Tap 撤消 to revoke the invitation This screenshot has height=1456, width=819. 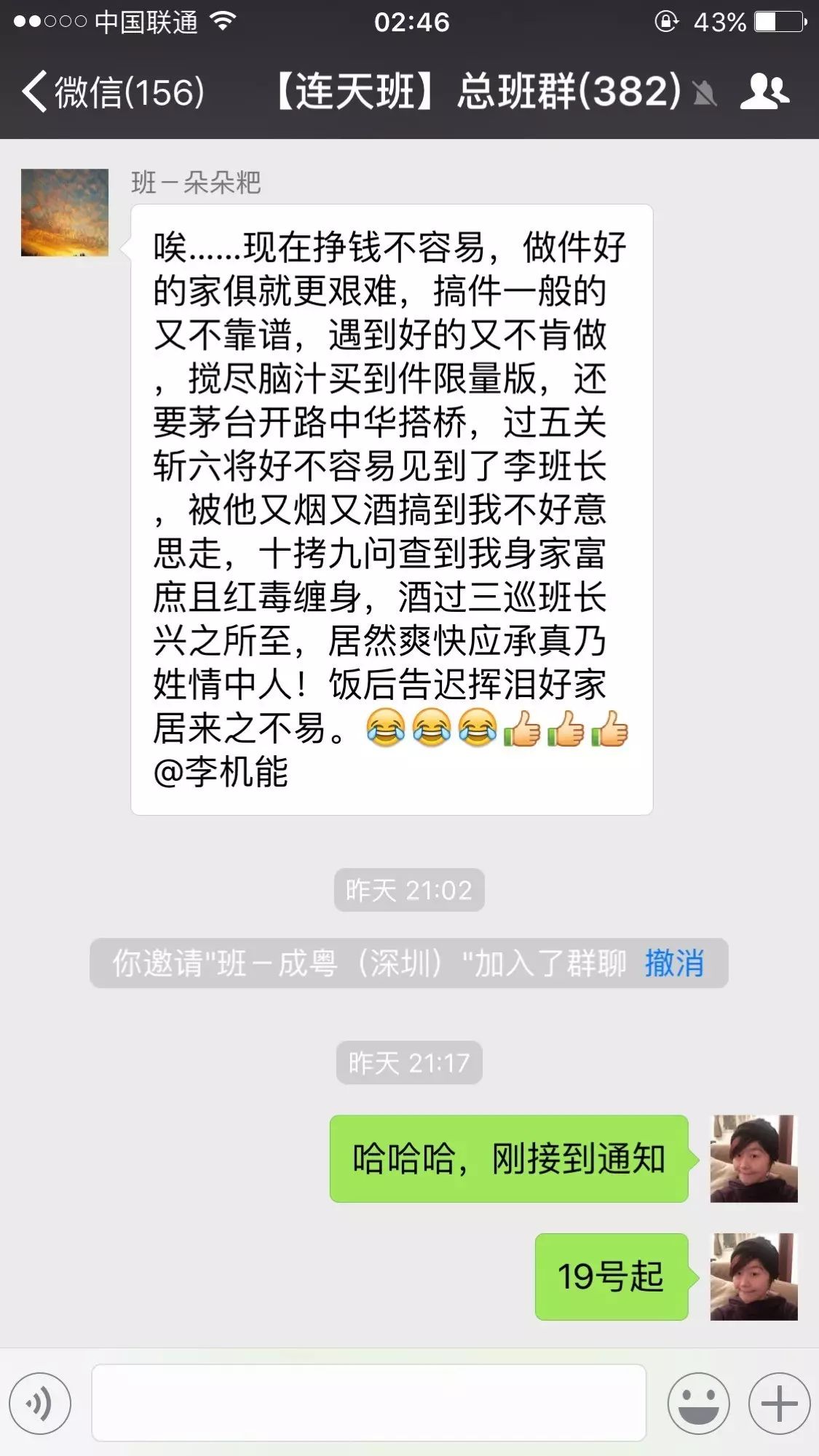pyautogui.click(x=674, y=963)
